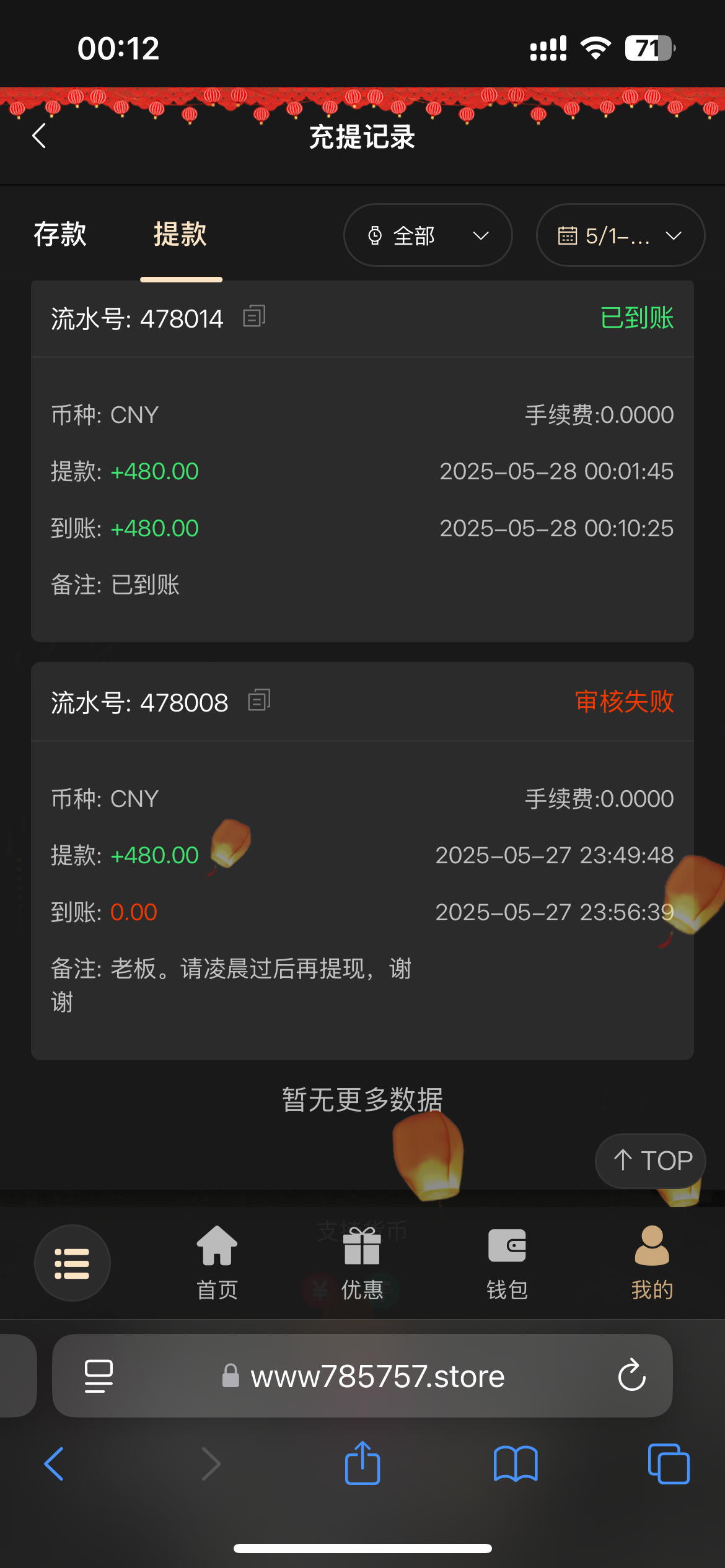Share this page from Safari toolbar
The width and height of the screenshot is (725, 1568).
(362, 1464)
